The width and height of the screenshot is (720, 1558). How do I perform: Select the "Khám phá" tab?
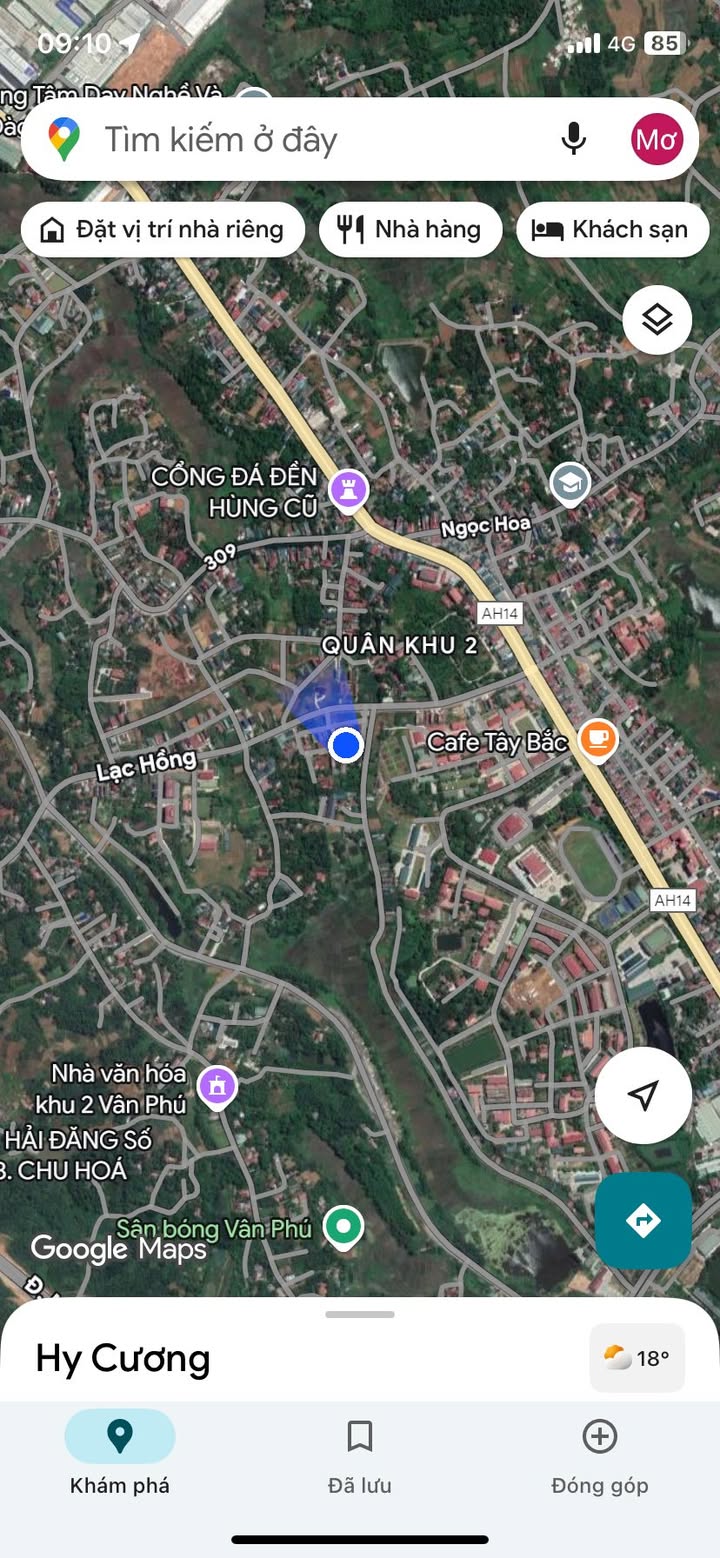(x=120, y=1455)
